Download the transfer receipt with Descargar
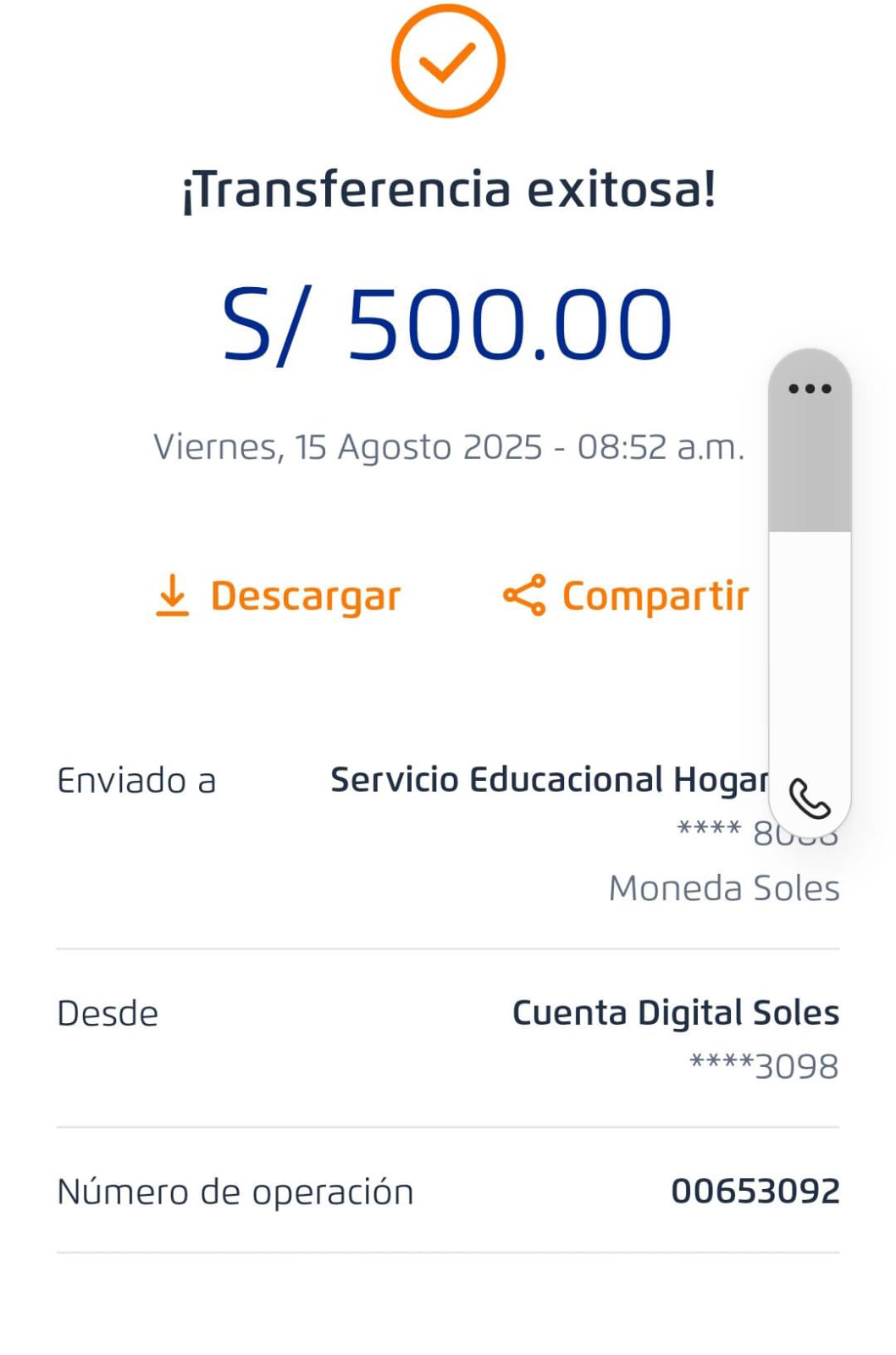Screen dimensions: 896x1355 pyautogui.click(x=279, y=595)
